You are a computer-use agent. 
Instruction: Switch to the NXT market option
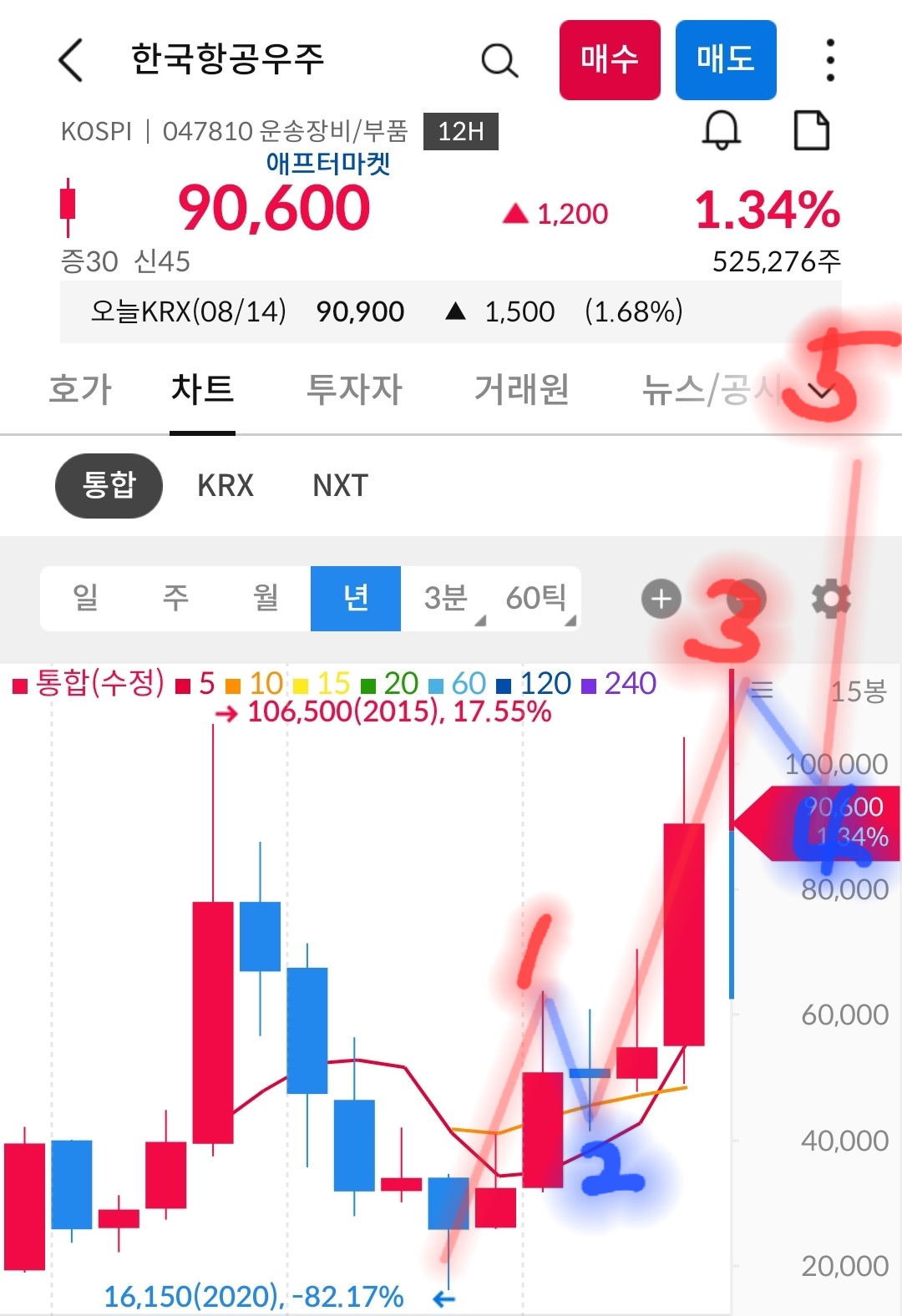coord(337,485)
